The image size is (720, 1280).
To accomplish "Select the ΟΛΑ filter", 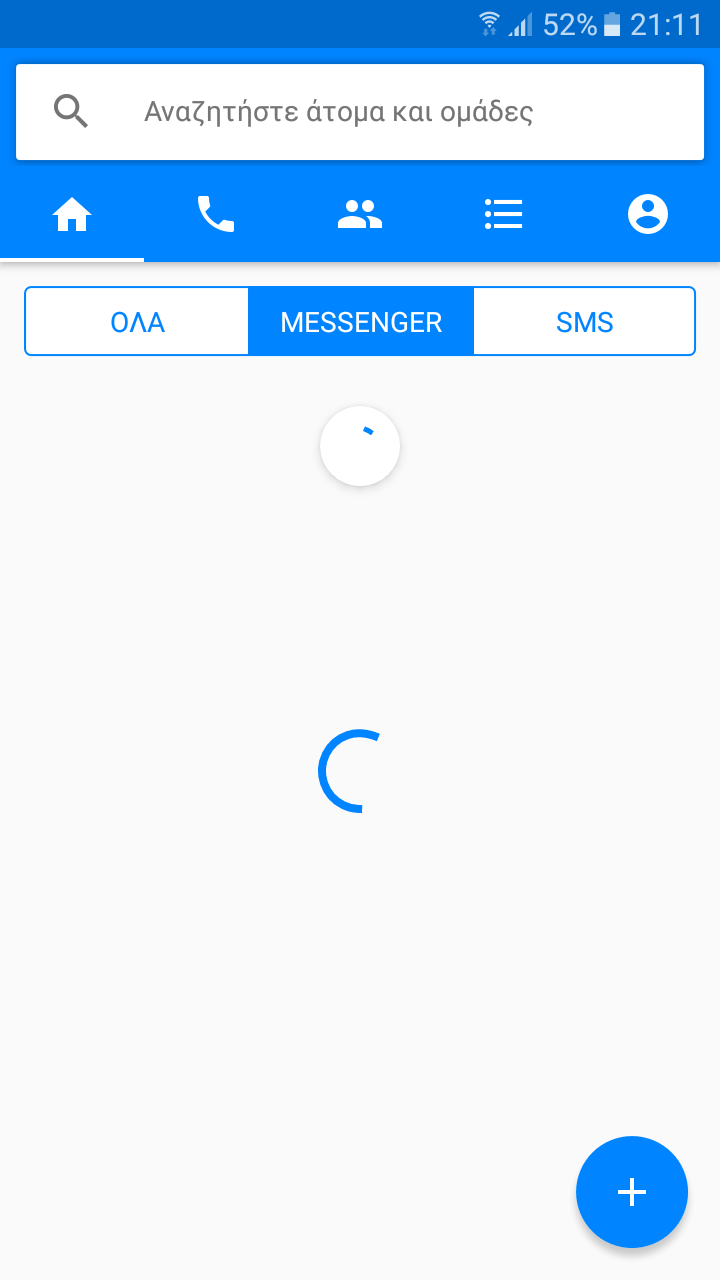I will point(137,322).
